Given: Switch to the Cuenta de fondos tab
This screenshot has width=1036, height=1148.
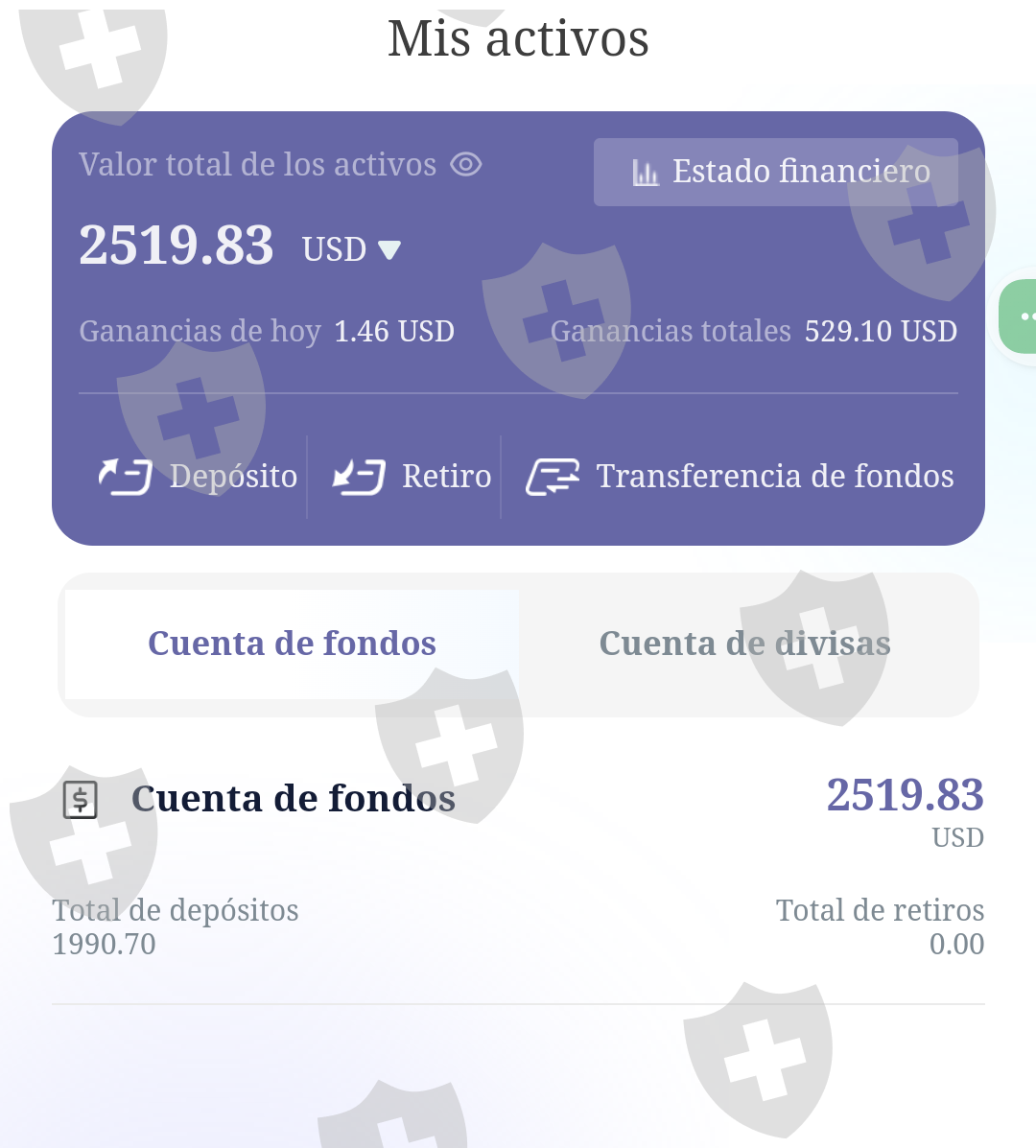Looking at the screenshot, I should coord(293,644).
